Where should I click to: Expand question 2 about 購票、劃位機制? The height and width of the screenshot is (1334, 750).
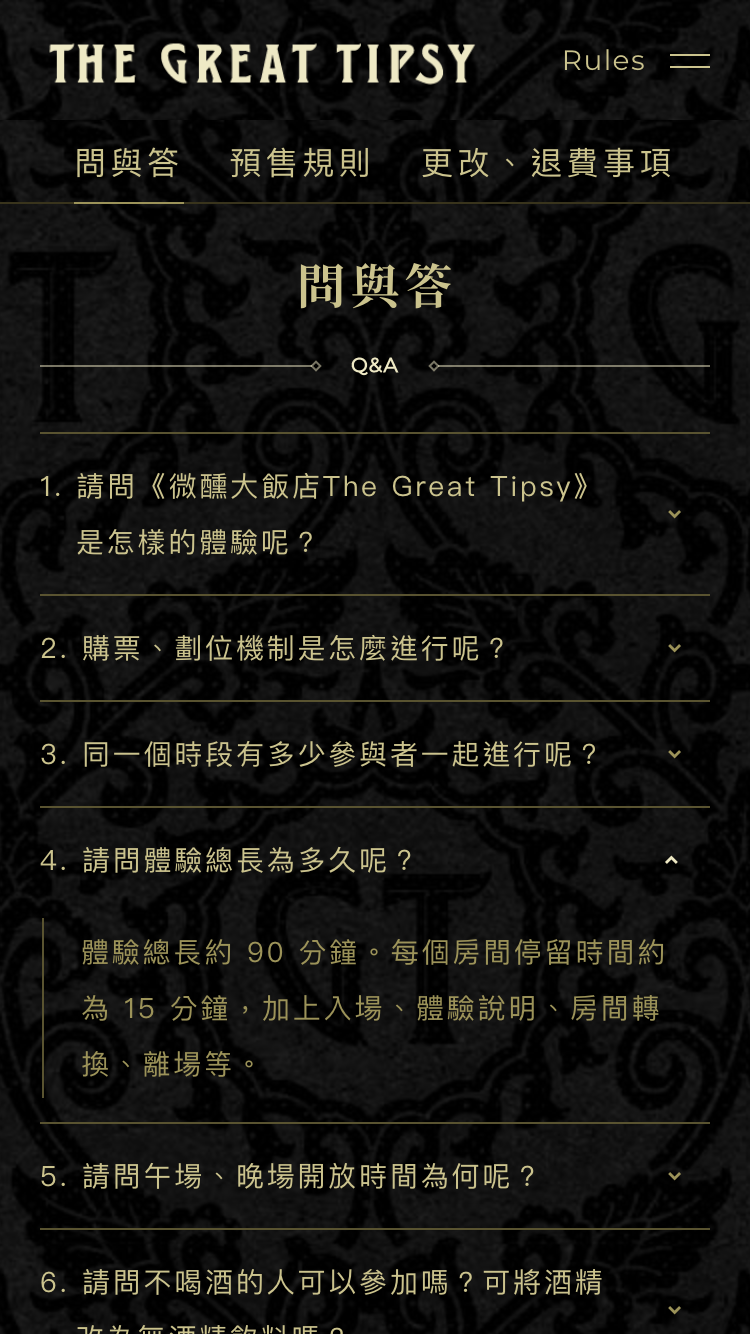(375, 648)
